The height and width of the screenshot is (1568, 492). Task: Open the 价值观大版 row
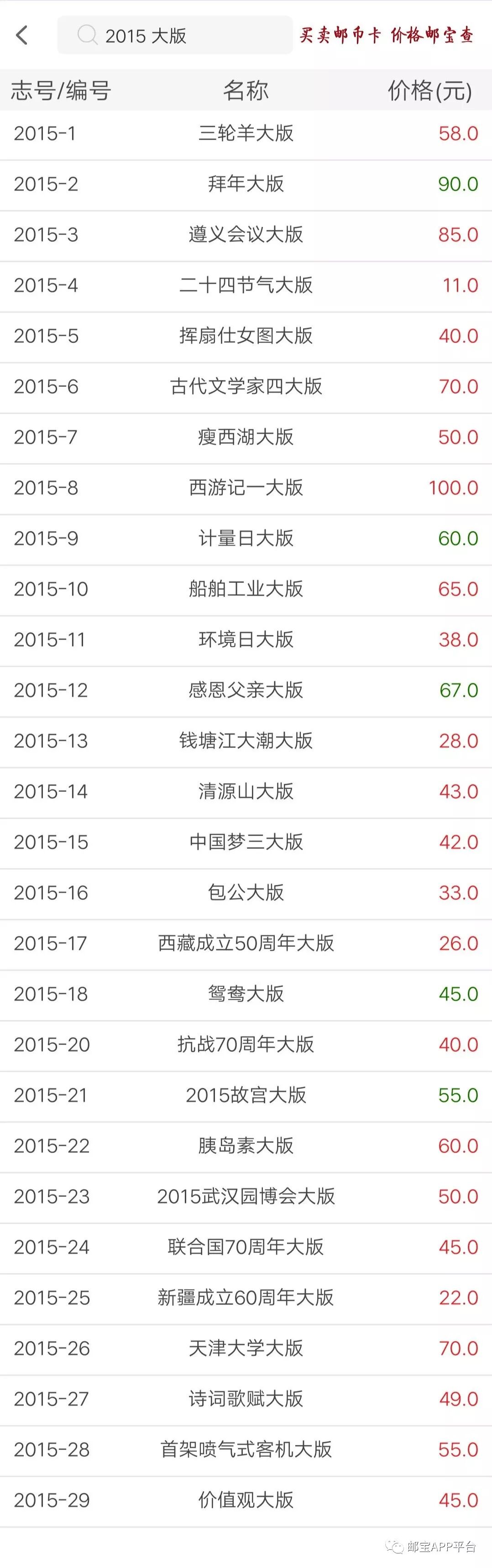pos(246,1500)
